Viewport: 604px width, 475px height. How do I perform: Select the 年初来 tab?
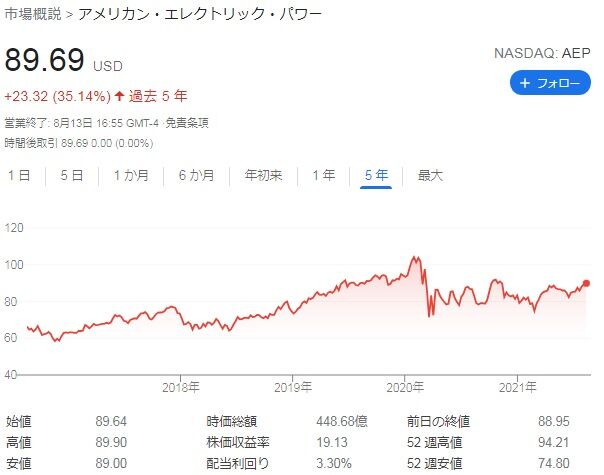263,175
